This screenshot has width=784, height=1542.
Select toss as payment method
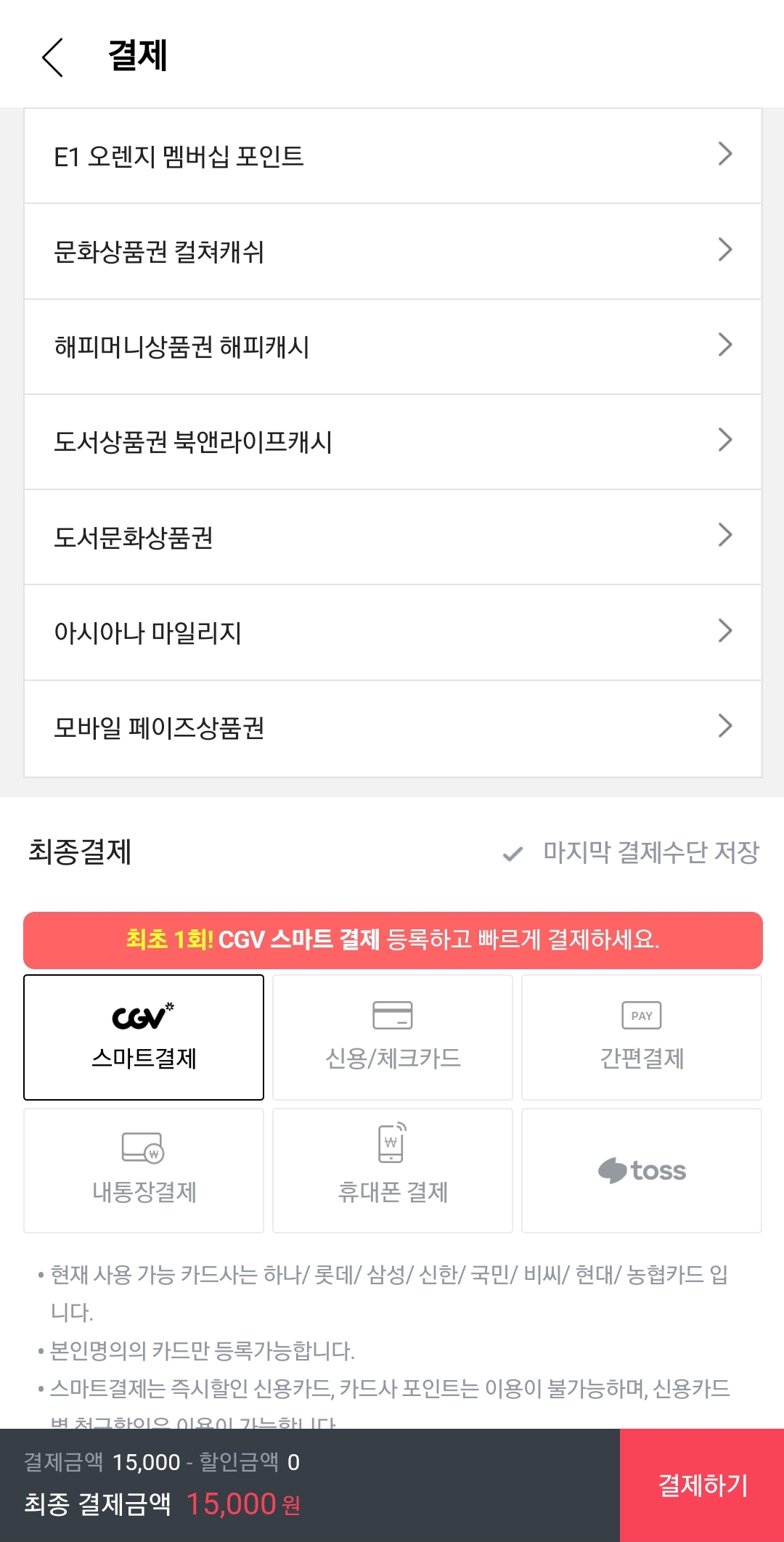642,1170
